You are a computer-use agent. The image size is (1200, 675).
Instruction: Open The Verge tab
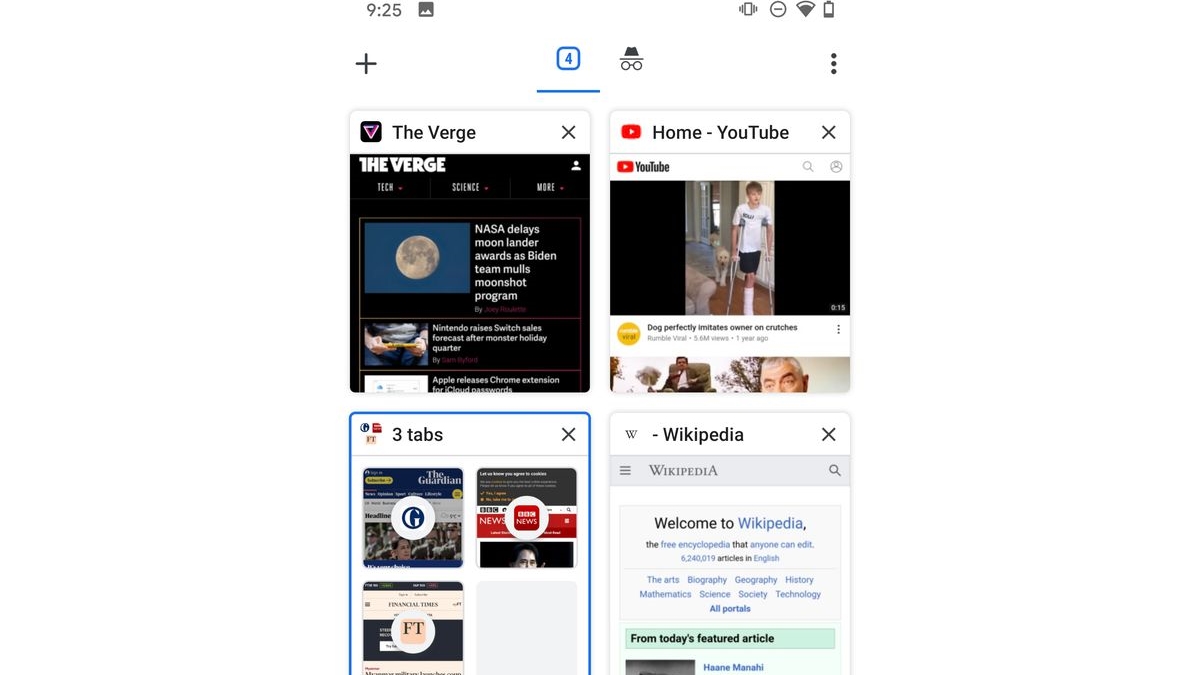[469, 272]
